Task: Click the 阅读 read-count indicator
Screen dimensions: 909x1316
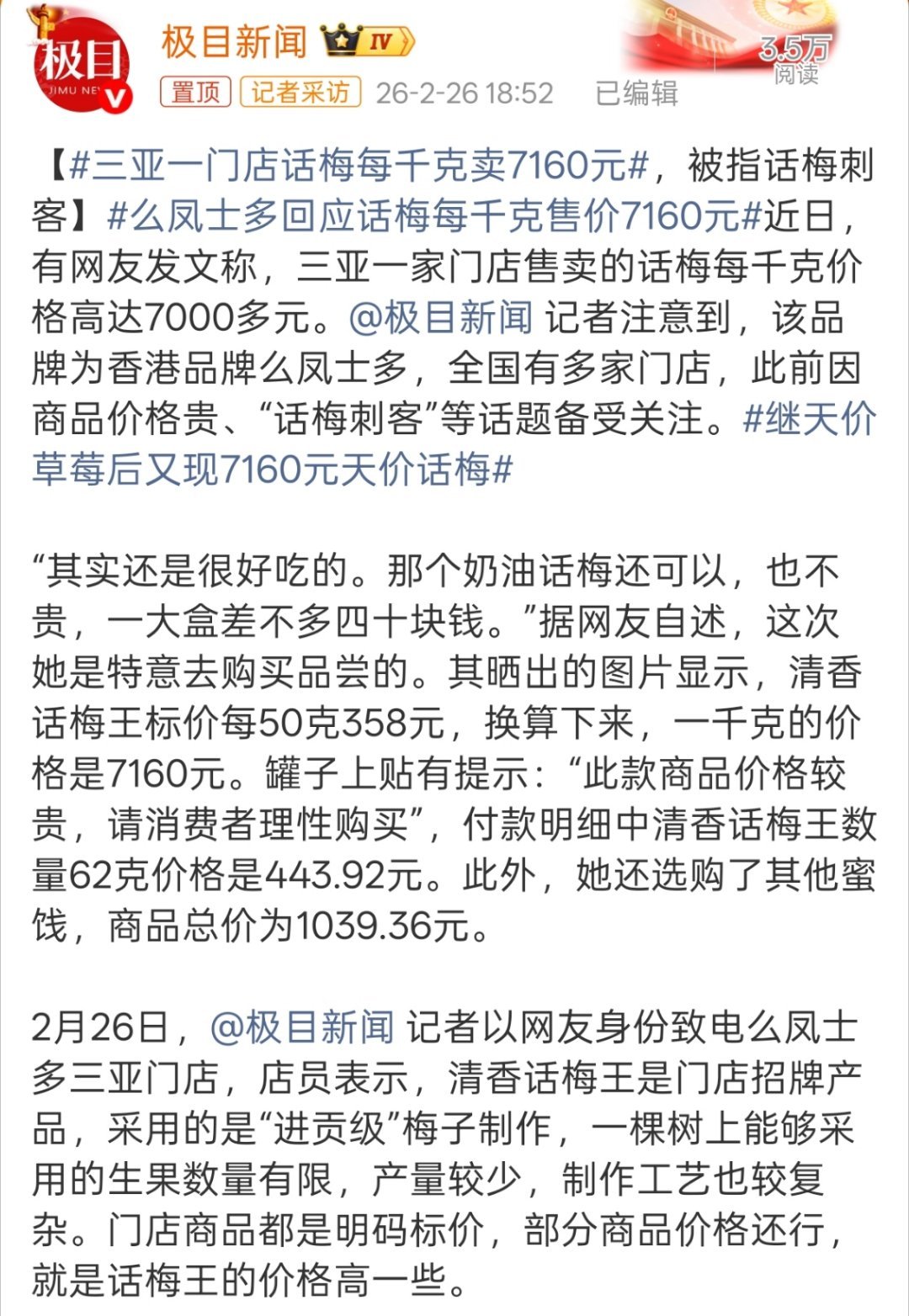Action: pos(796,74)
